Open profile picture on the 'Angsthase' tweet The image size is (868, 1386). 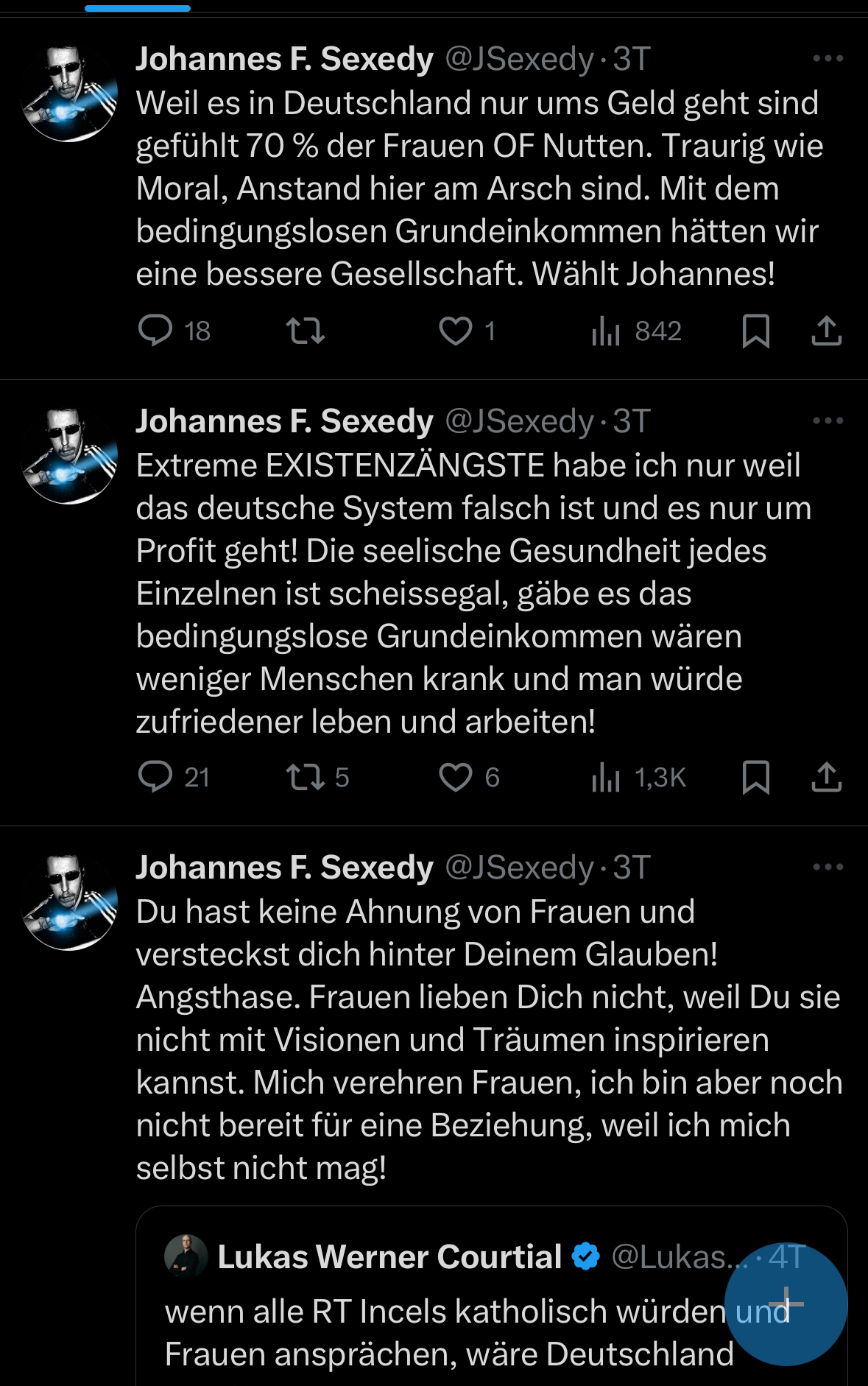pyautogui.click(x=70, y=902)
